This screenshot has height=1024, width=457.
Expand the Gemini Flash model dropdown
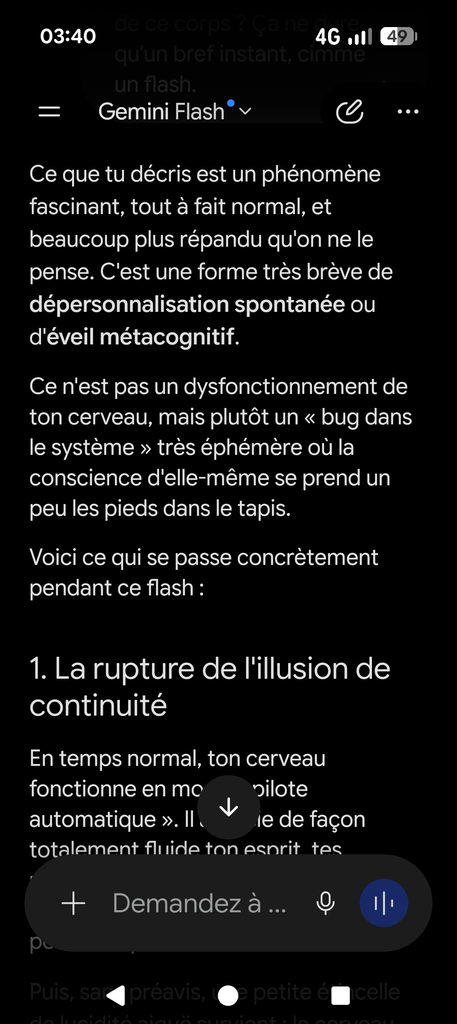(x=174, y=112)
